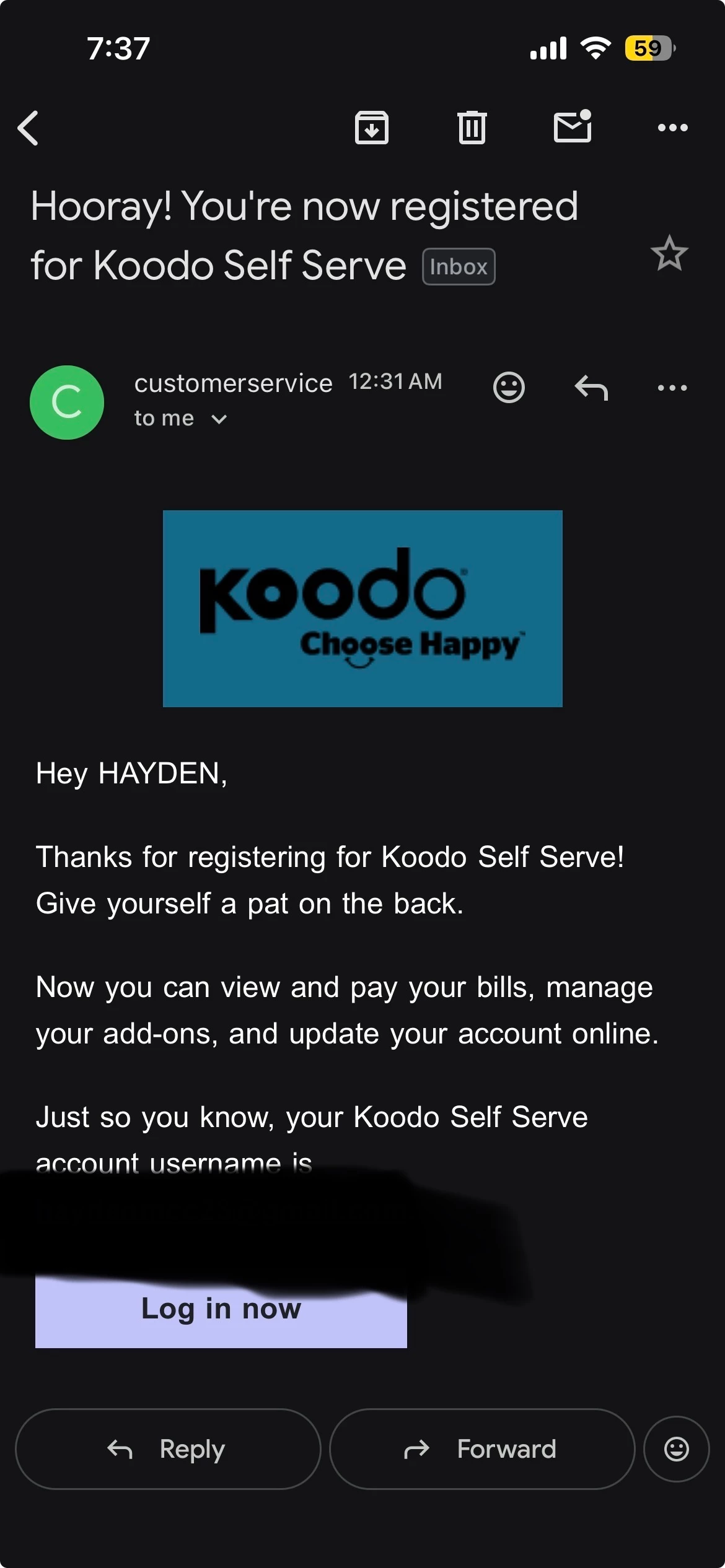Viewport: 725px width, 1568px height.
Task: Open emoji reactions next to Forward
Action: point(677,1449)
